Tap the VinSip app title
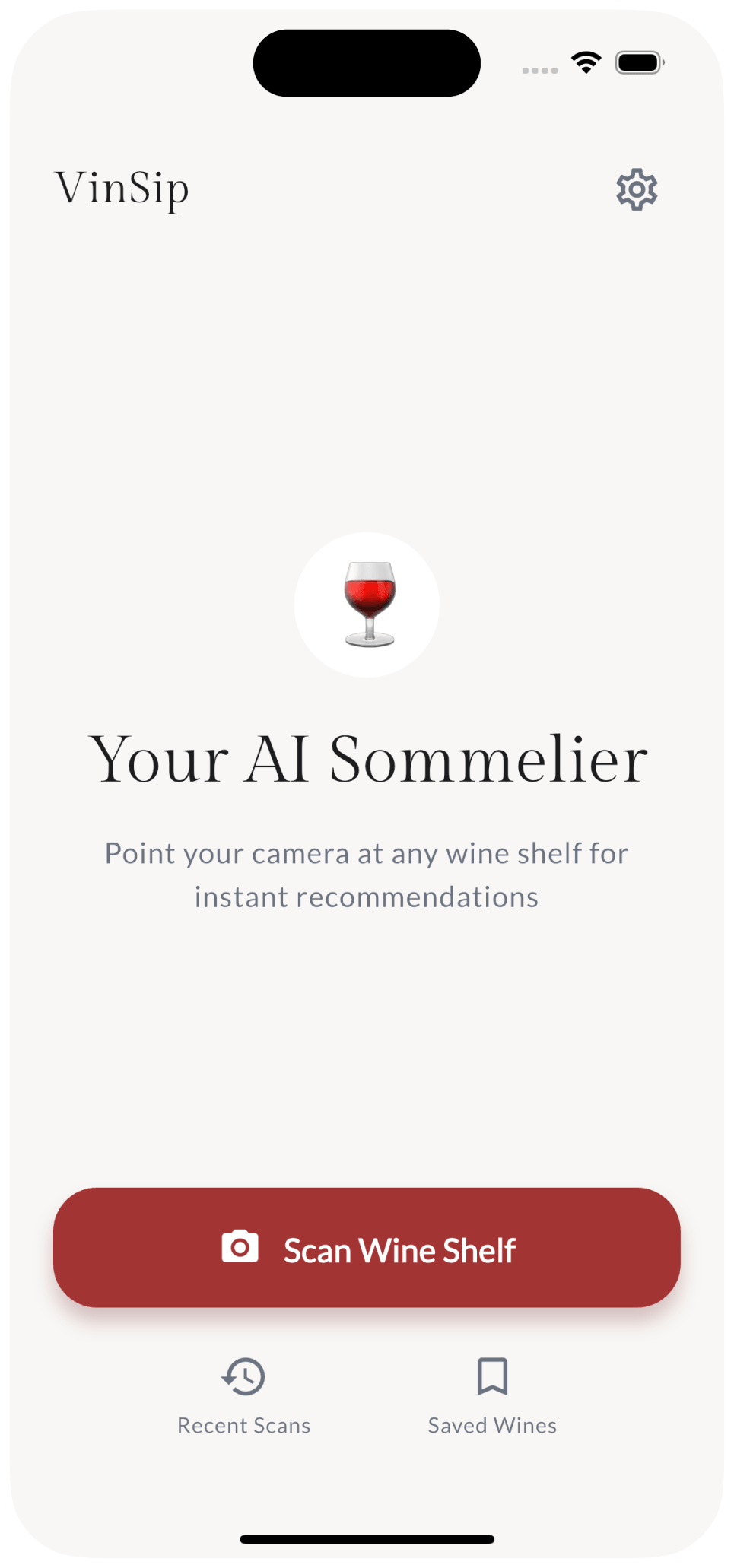 coord(122,189)
